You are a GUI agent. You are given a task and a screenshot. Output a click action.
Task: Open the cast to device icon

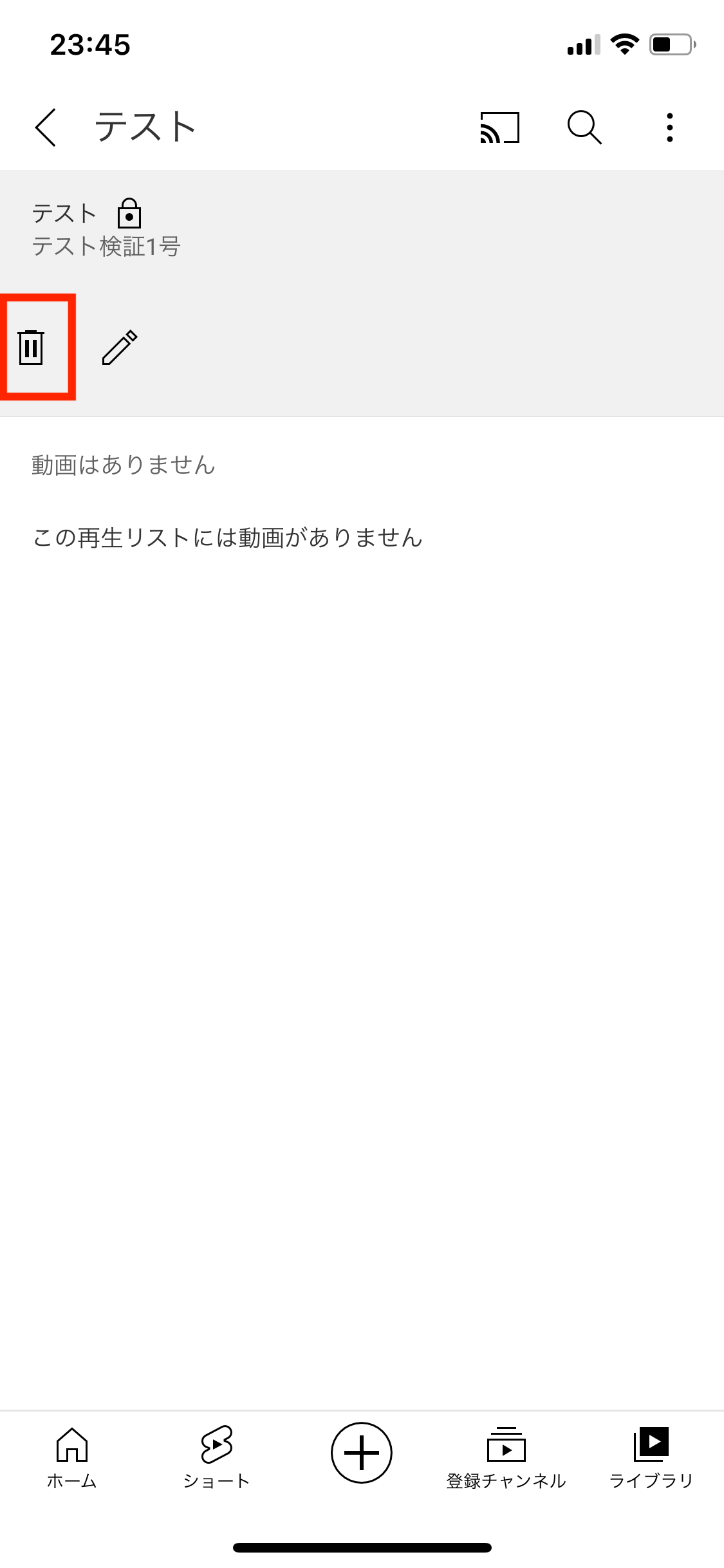(499, 127)
